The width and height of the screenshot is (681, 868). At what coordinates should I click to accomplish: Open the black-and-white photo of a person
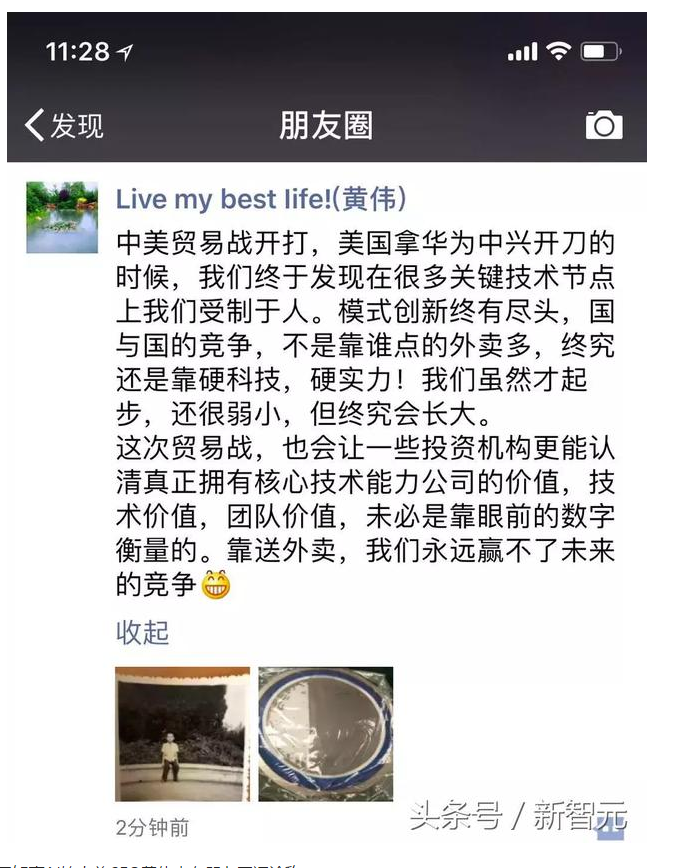pos(183,734)
